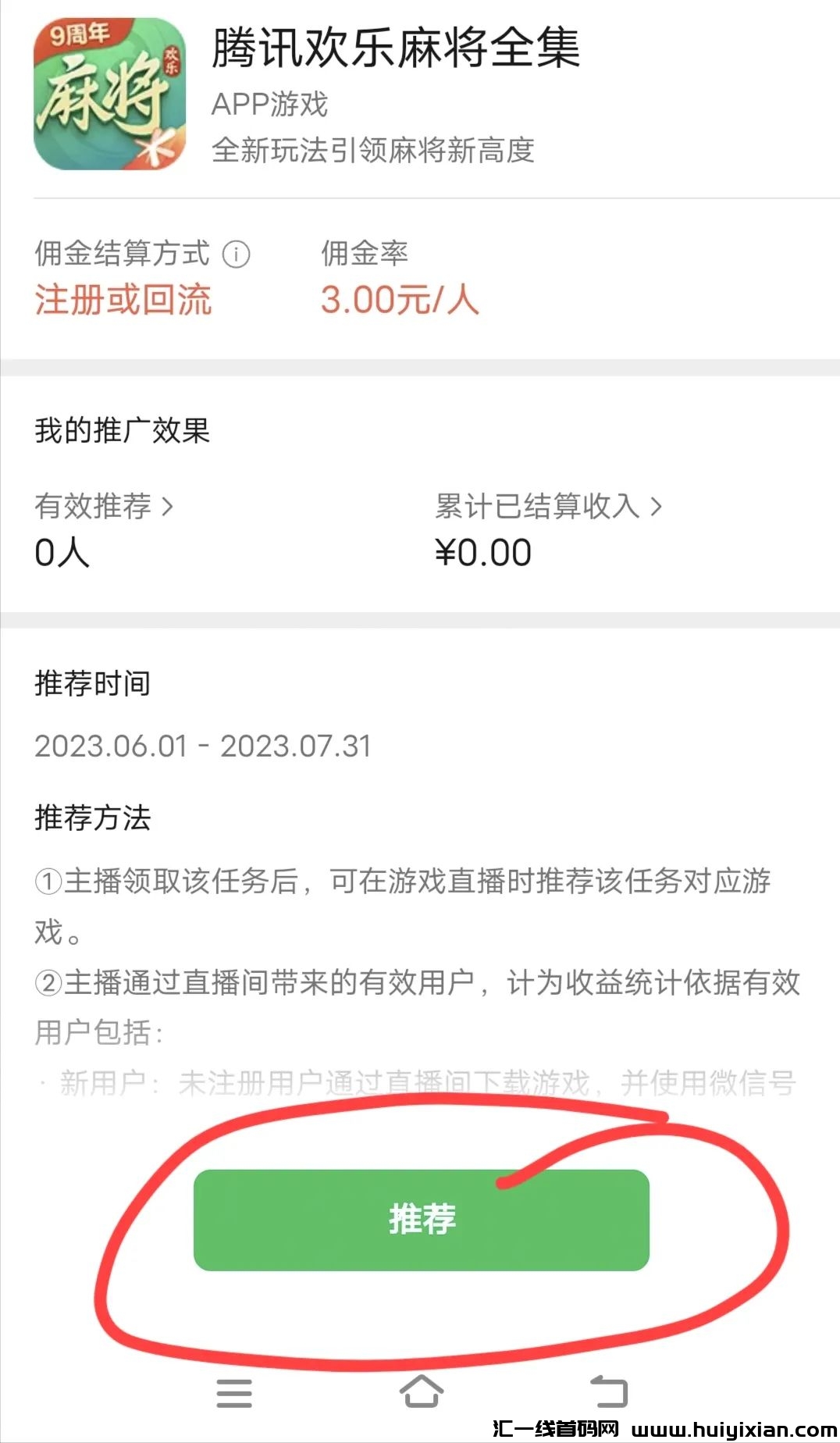Expand 累计已结算收入 details
Viewport: 840px width, 1443px height.
coord(656,507)
